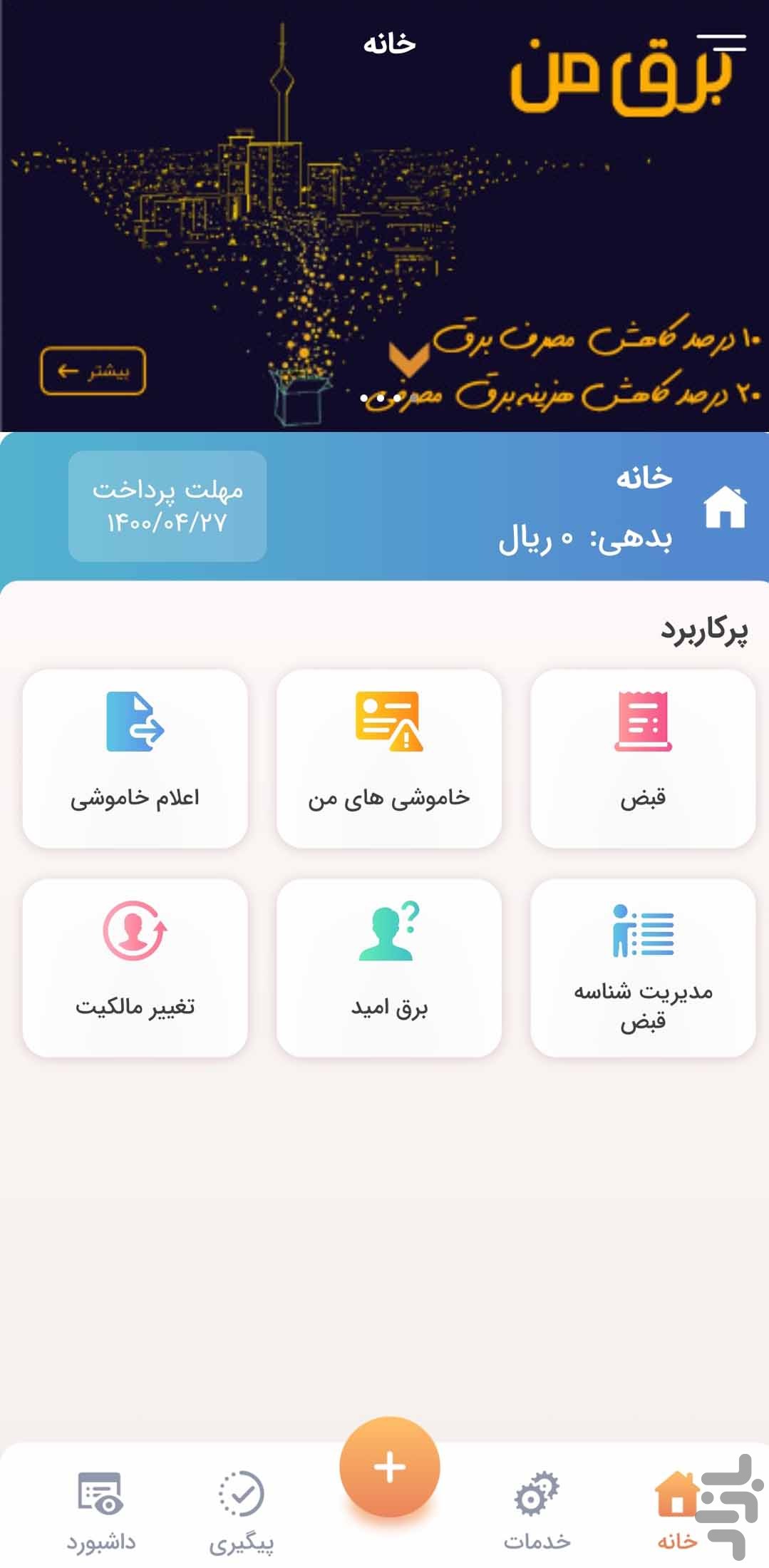Tap the بیشتر button on the banner
This screenshot has height=1568, width=769.
click(93, 371)
